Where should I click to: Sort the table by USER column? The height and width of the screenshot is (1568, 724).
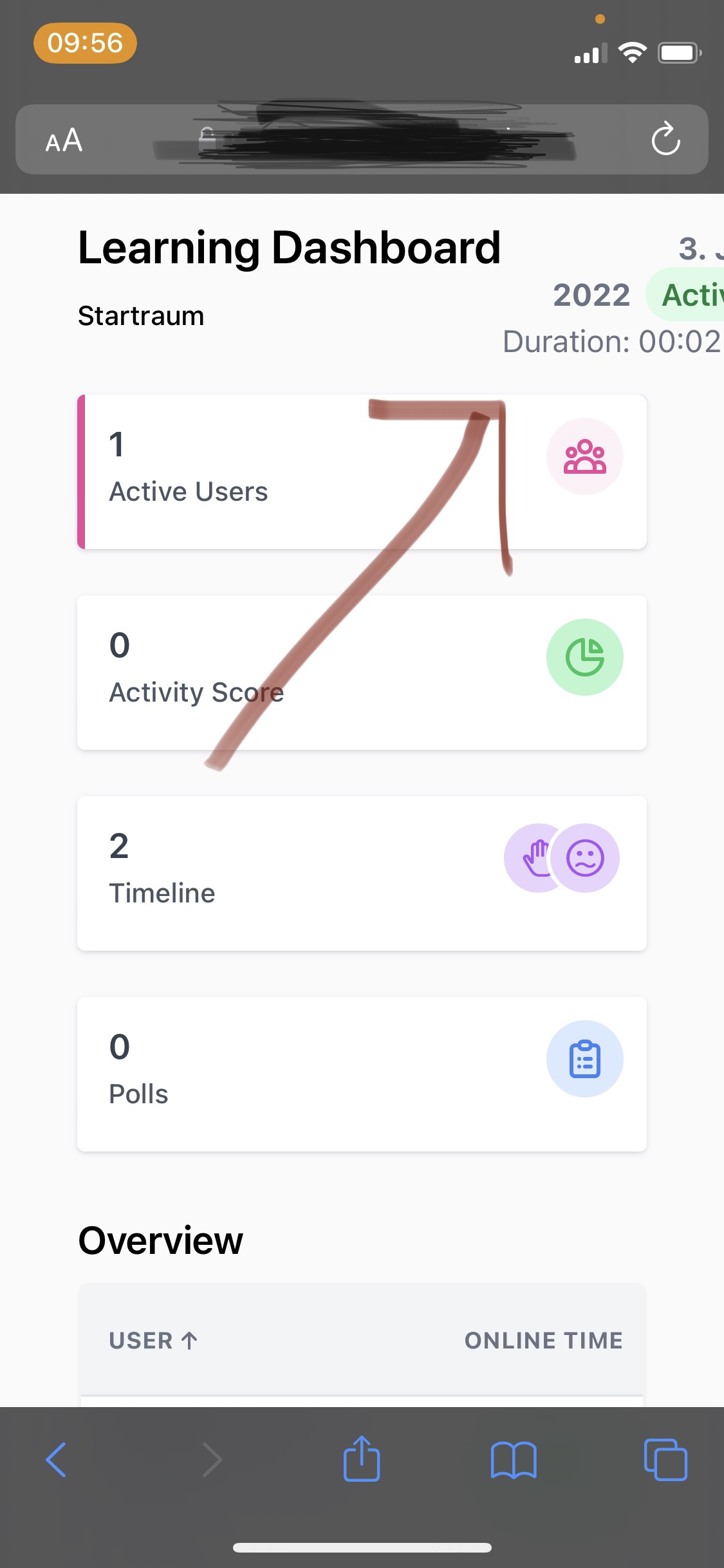[153, 1341]
